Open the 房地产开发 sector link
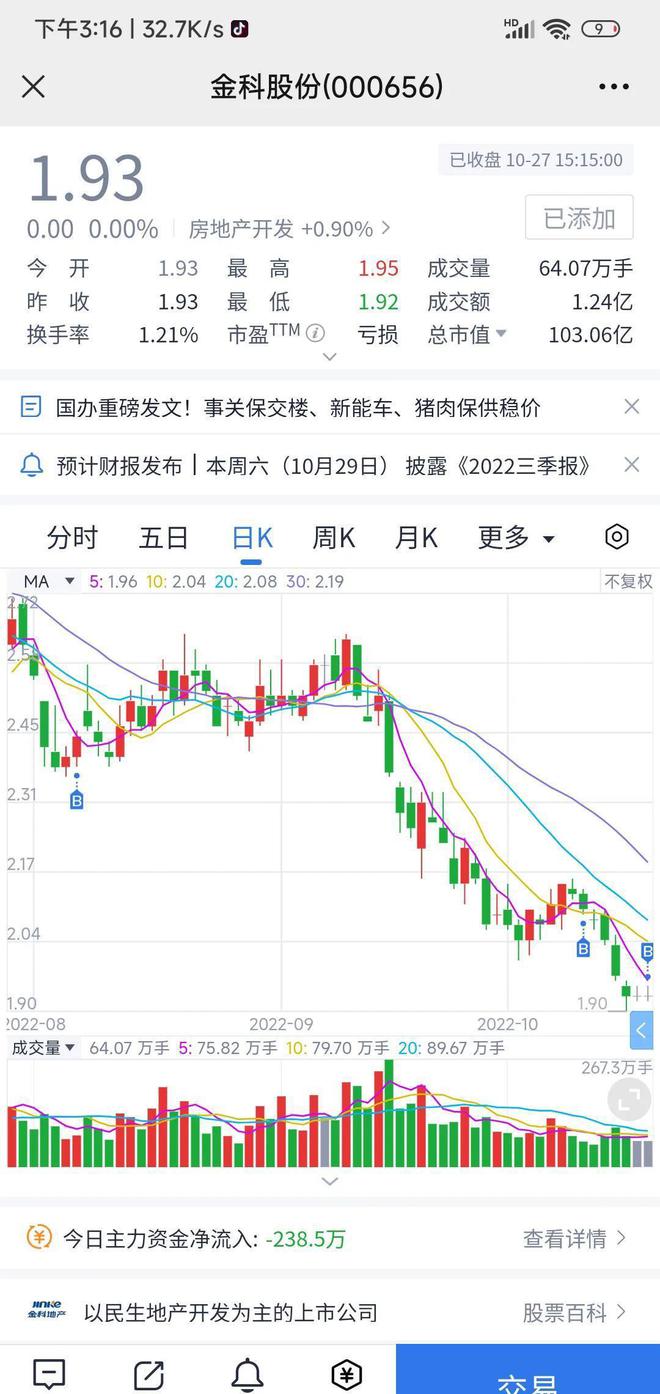This screenshot has height=1394, width=660. (289, 229)
